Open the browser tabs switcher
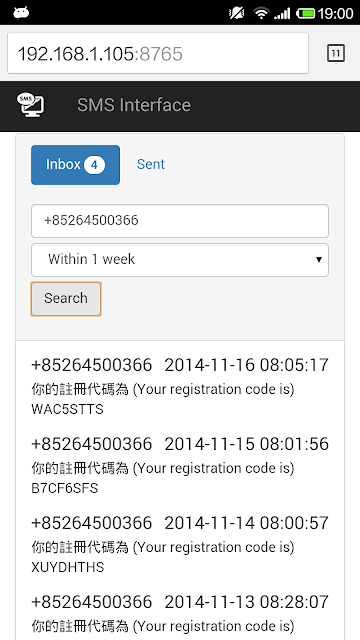The height and width of the screenshot is (640, 360). click(336, 53)
